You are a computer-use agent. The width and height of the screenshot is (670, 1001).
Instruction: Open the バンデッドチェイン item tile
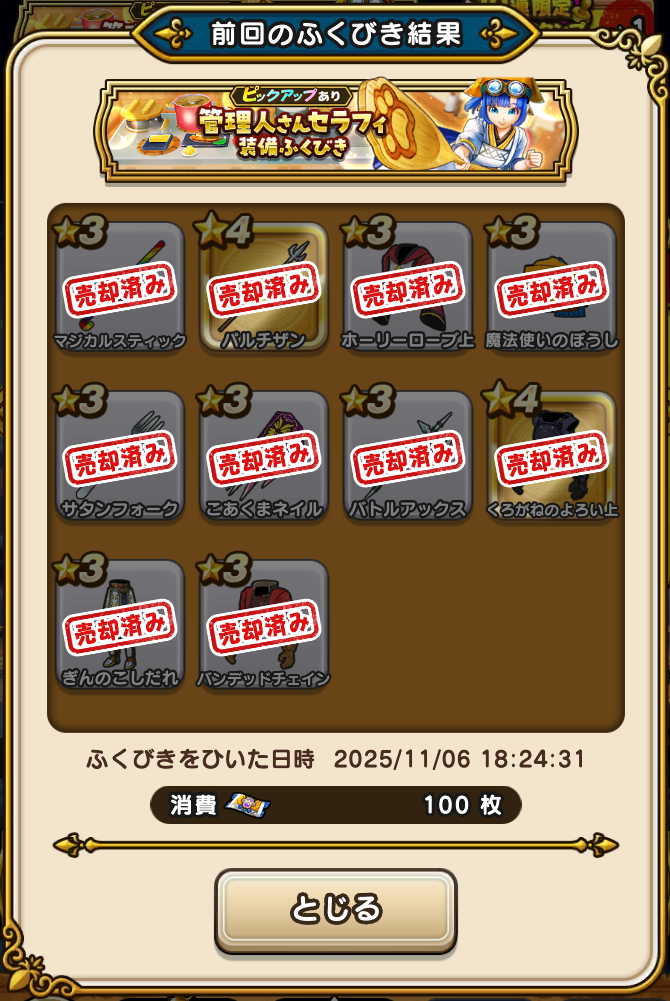(x=264, y=625)
